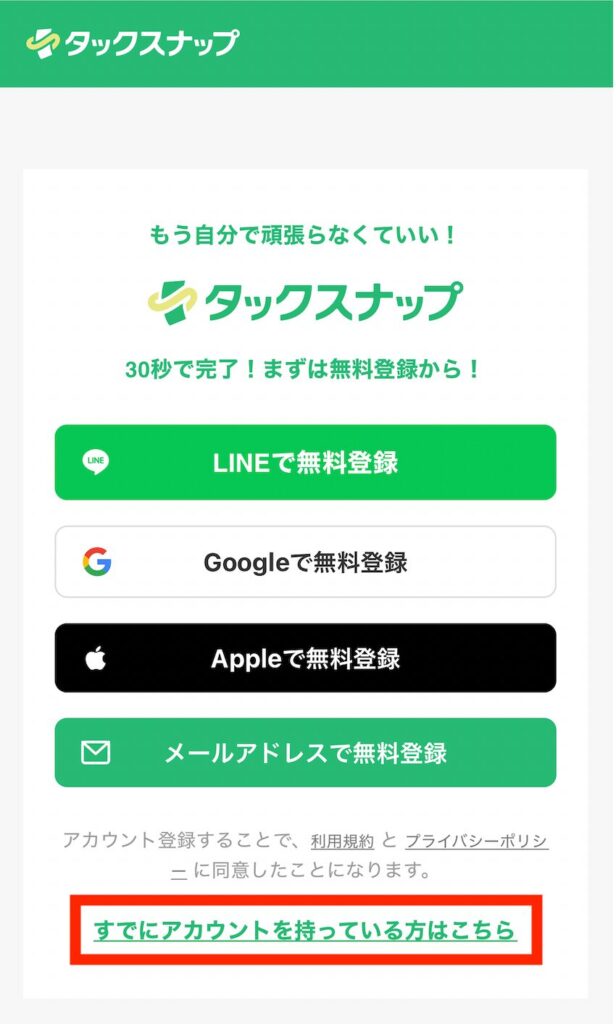Register with an email address

pos(305,752)
